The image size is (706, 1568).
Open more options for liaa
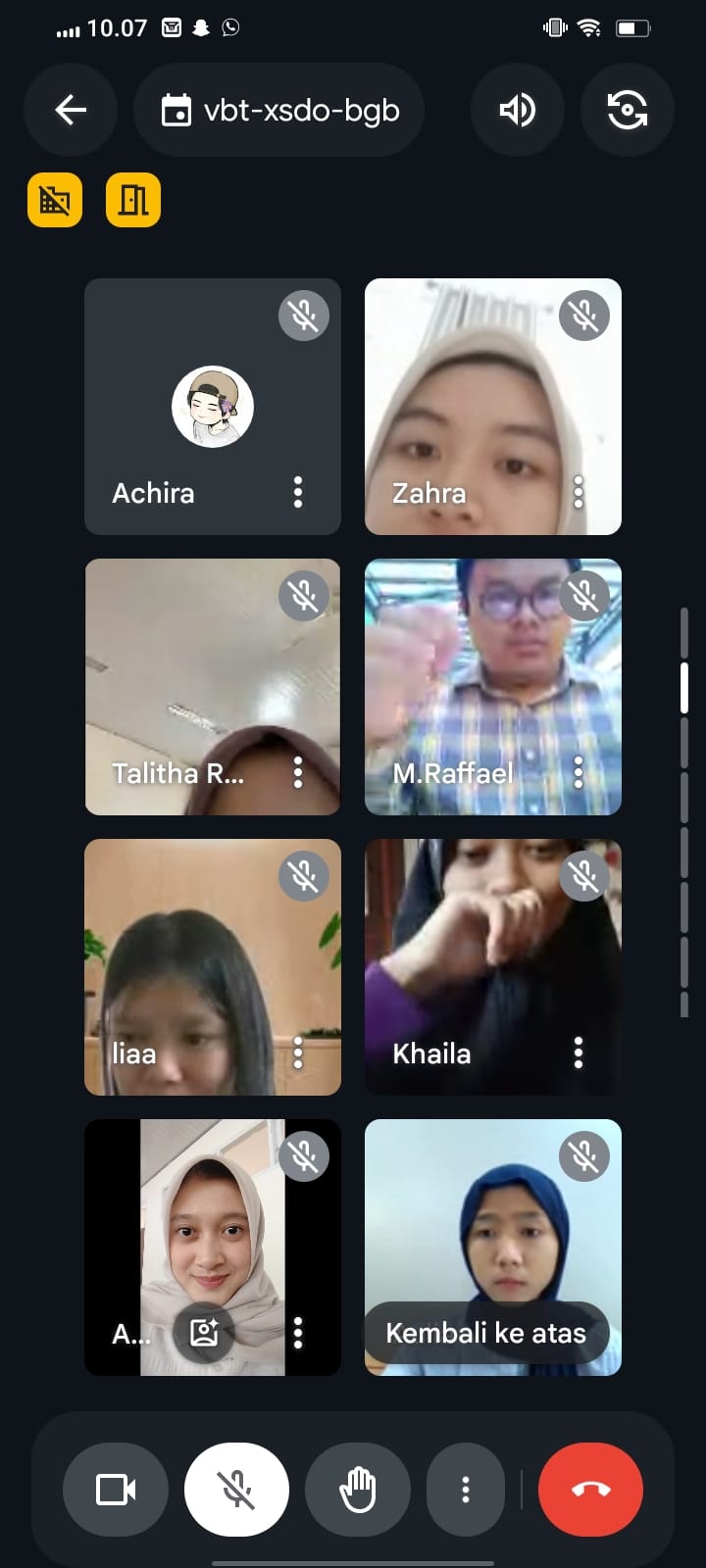click(298, 1053)
